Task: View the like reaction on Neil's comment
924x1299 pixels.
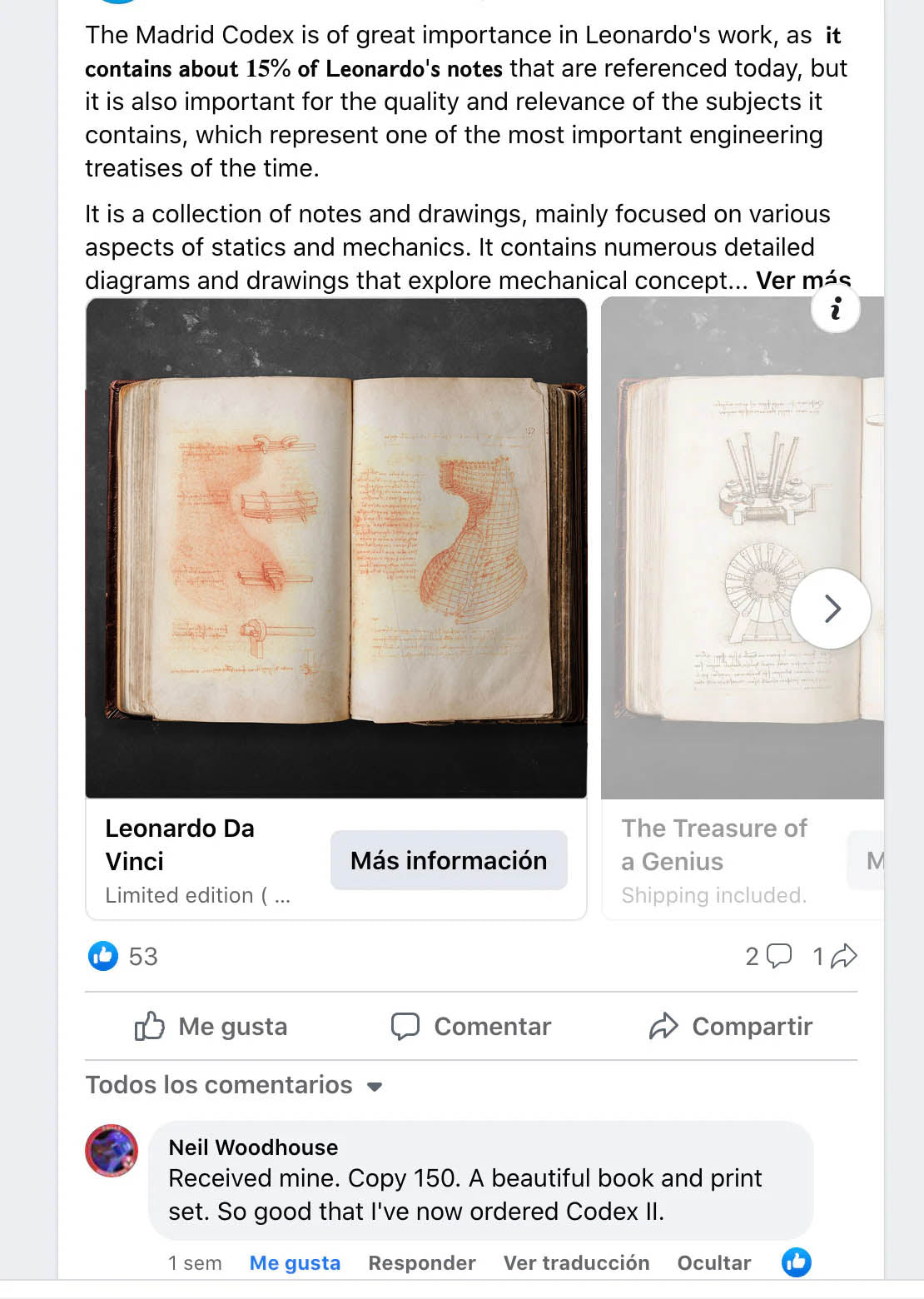Action: [796, 1262]
